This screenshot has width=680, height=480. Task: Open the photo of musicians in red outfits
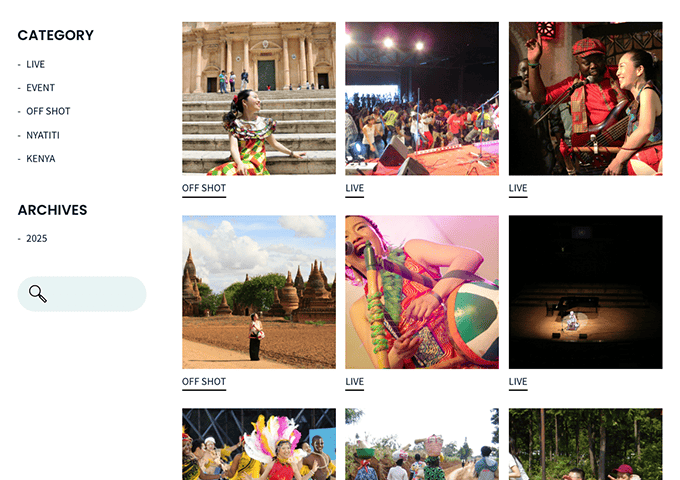[x=585, y=98]
